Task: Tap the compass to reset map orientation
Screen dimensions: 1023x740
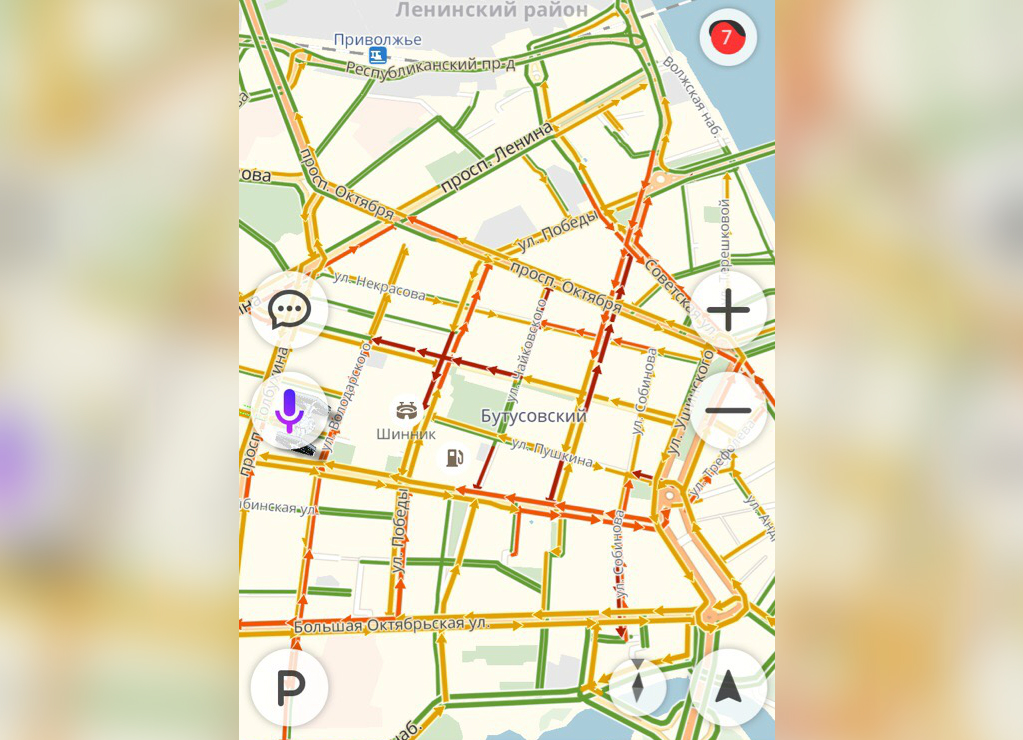Action: pyautogui.click(x=637, y=687)
